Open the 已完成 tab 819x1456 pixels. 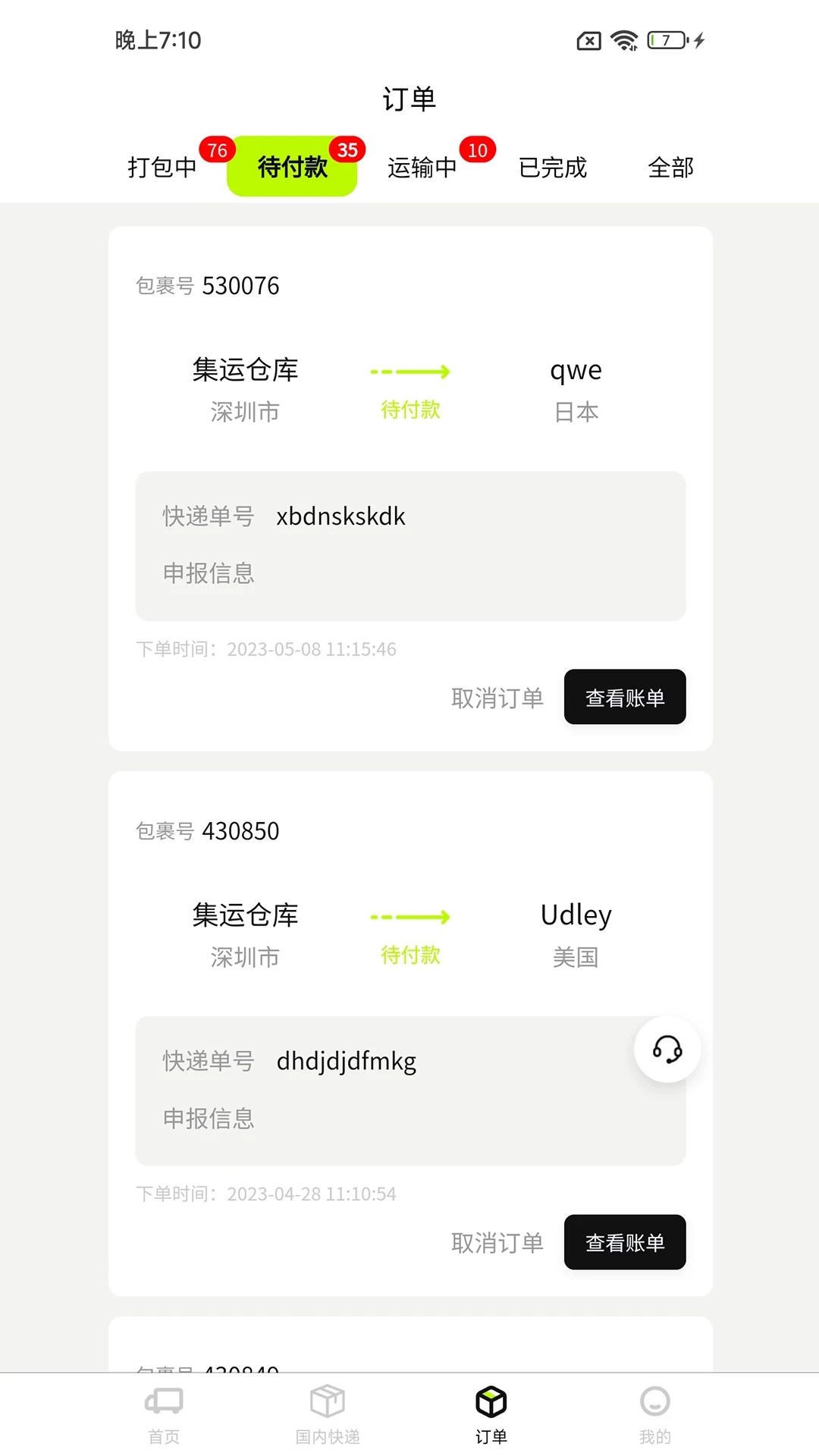point(553,168)
